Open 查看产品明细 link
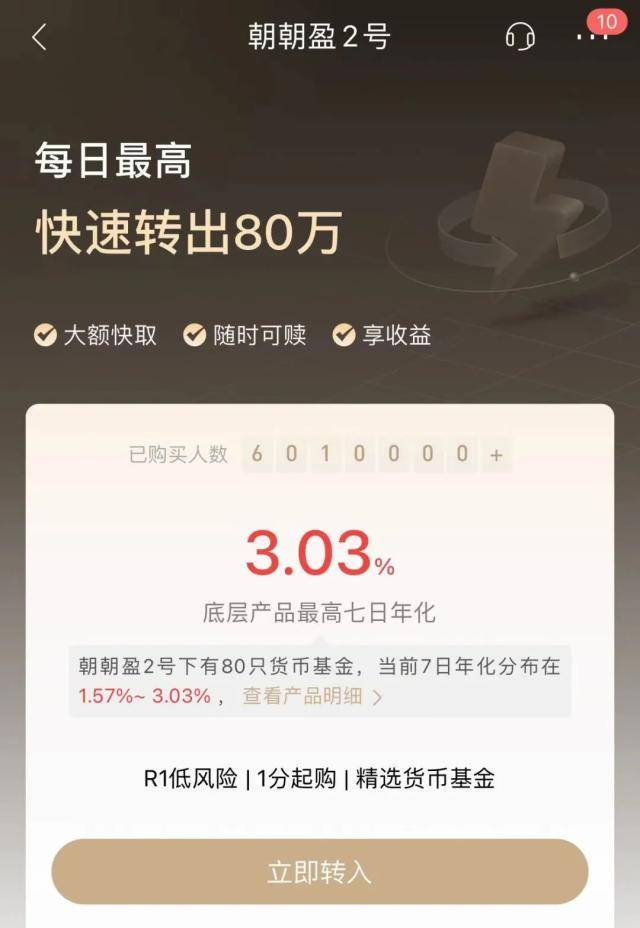Screen dimensions: 640x928 coord(312,697)
